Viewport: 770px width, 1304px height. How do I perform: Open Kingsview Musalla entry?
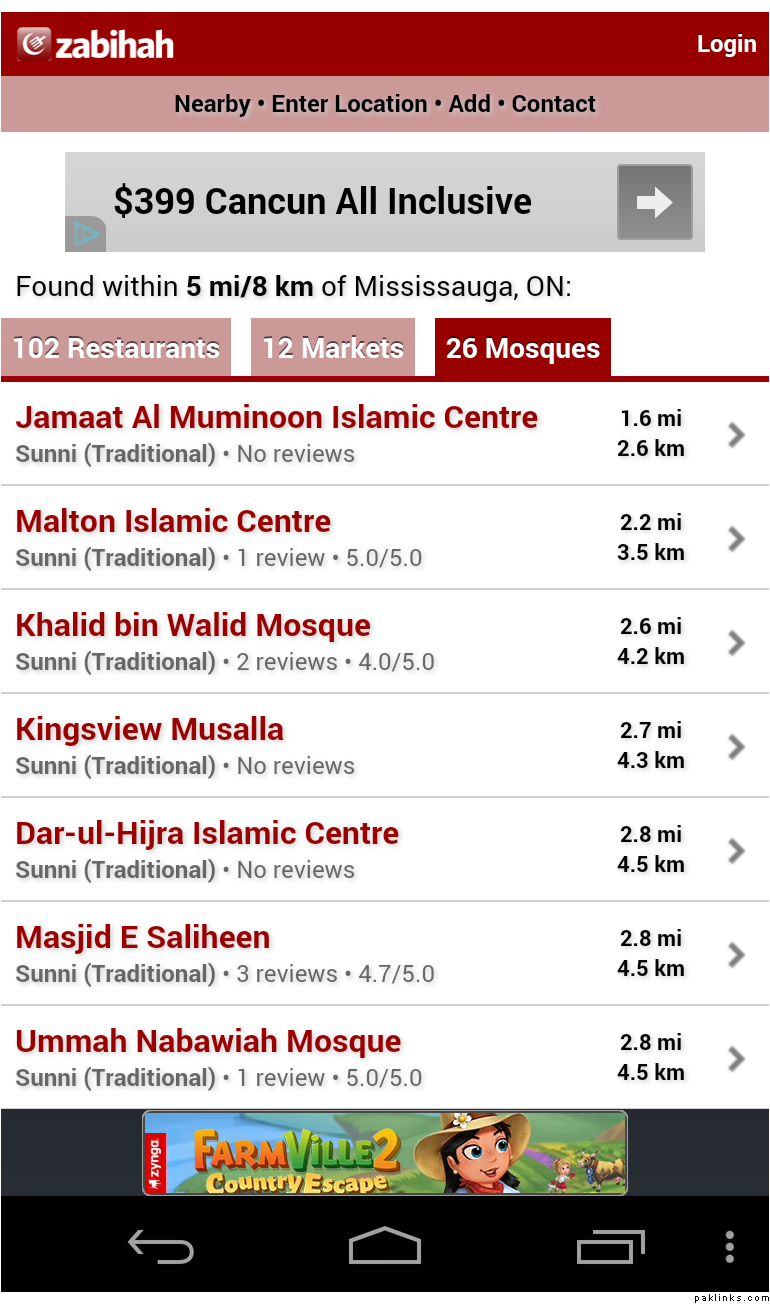[x=150, y=730]
